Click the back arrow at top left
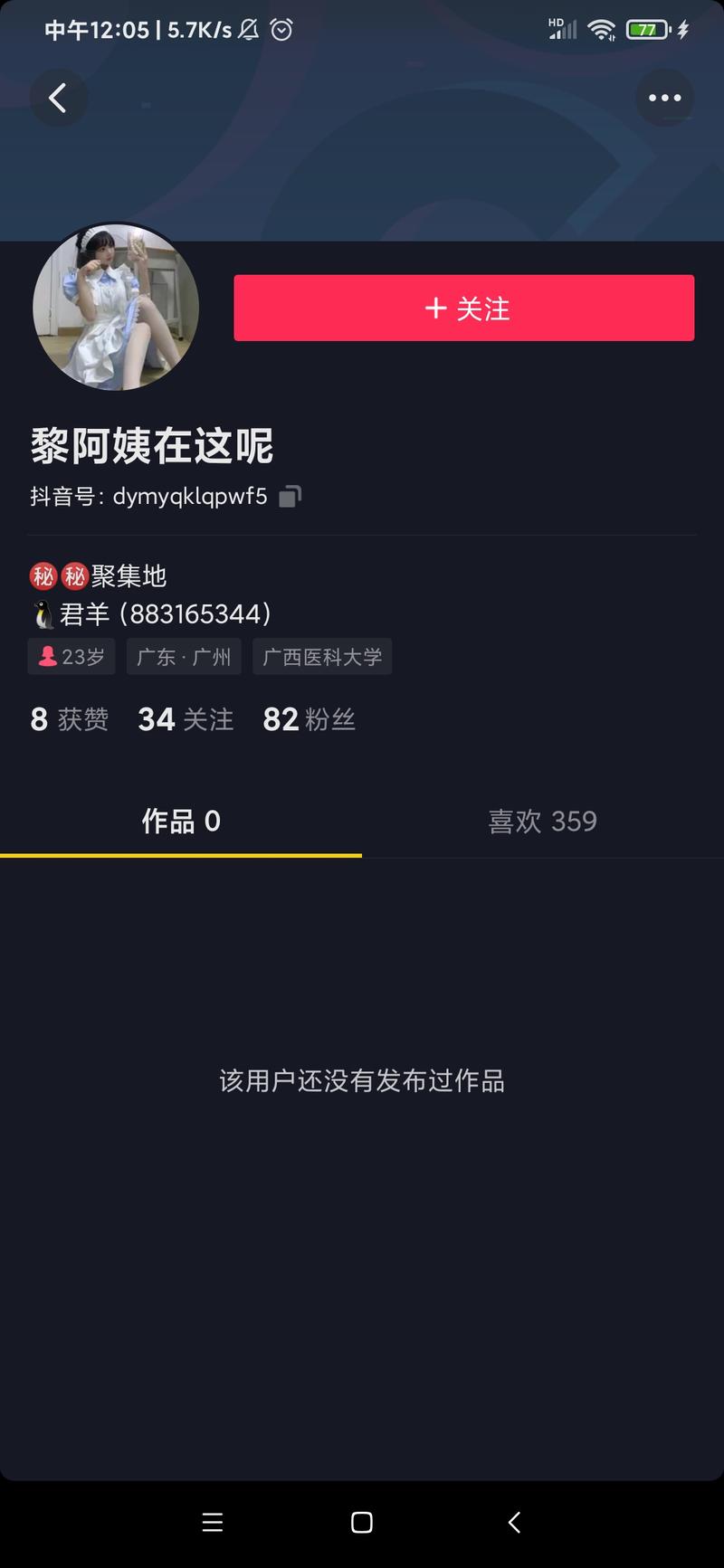Viewport: 724px width, 1568px height. click(x=58, y=98)
